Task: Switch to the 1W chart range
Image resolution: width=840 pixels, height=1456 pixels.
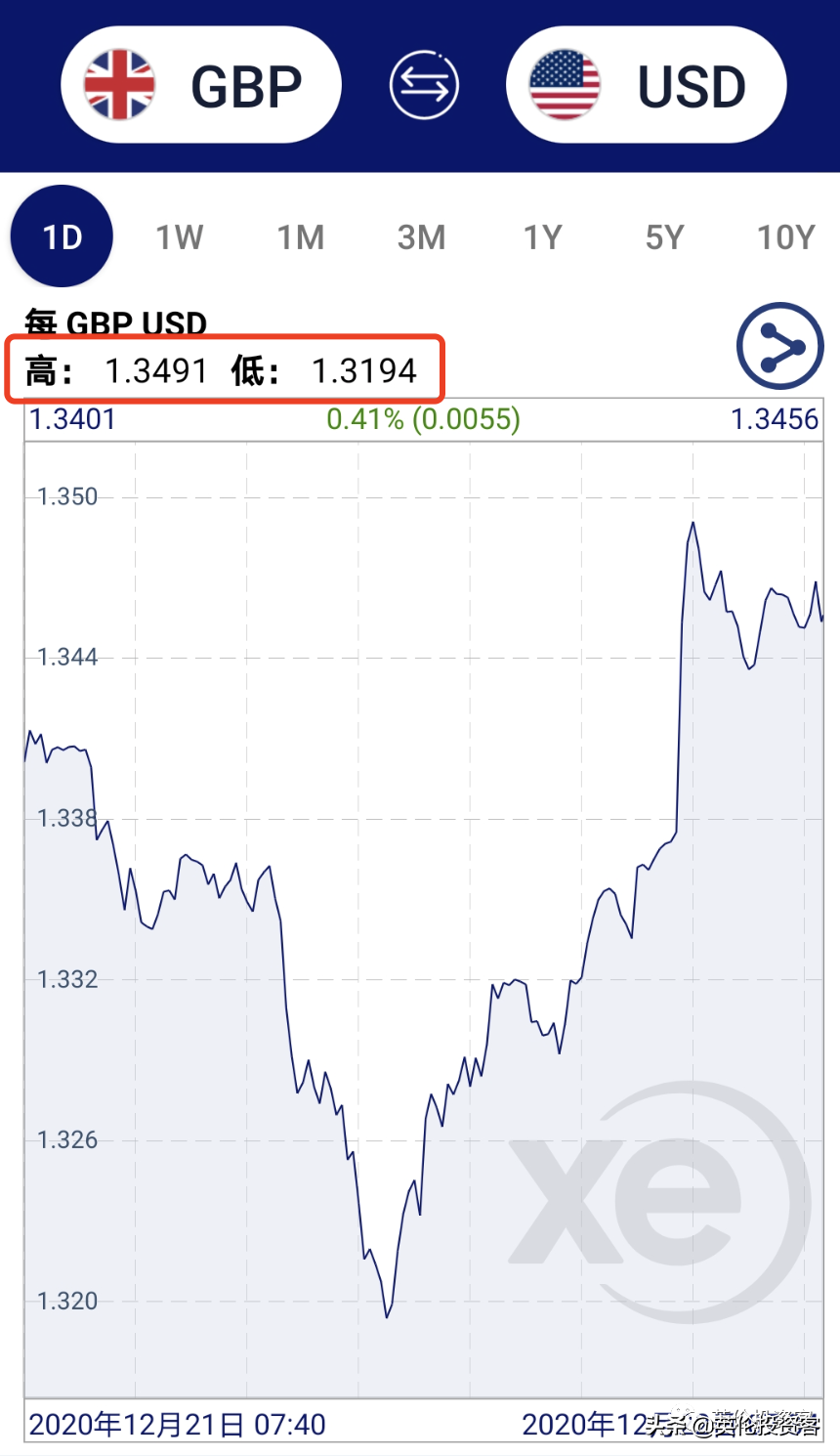Action: [x=180, y=236]
